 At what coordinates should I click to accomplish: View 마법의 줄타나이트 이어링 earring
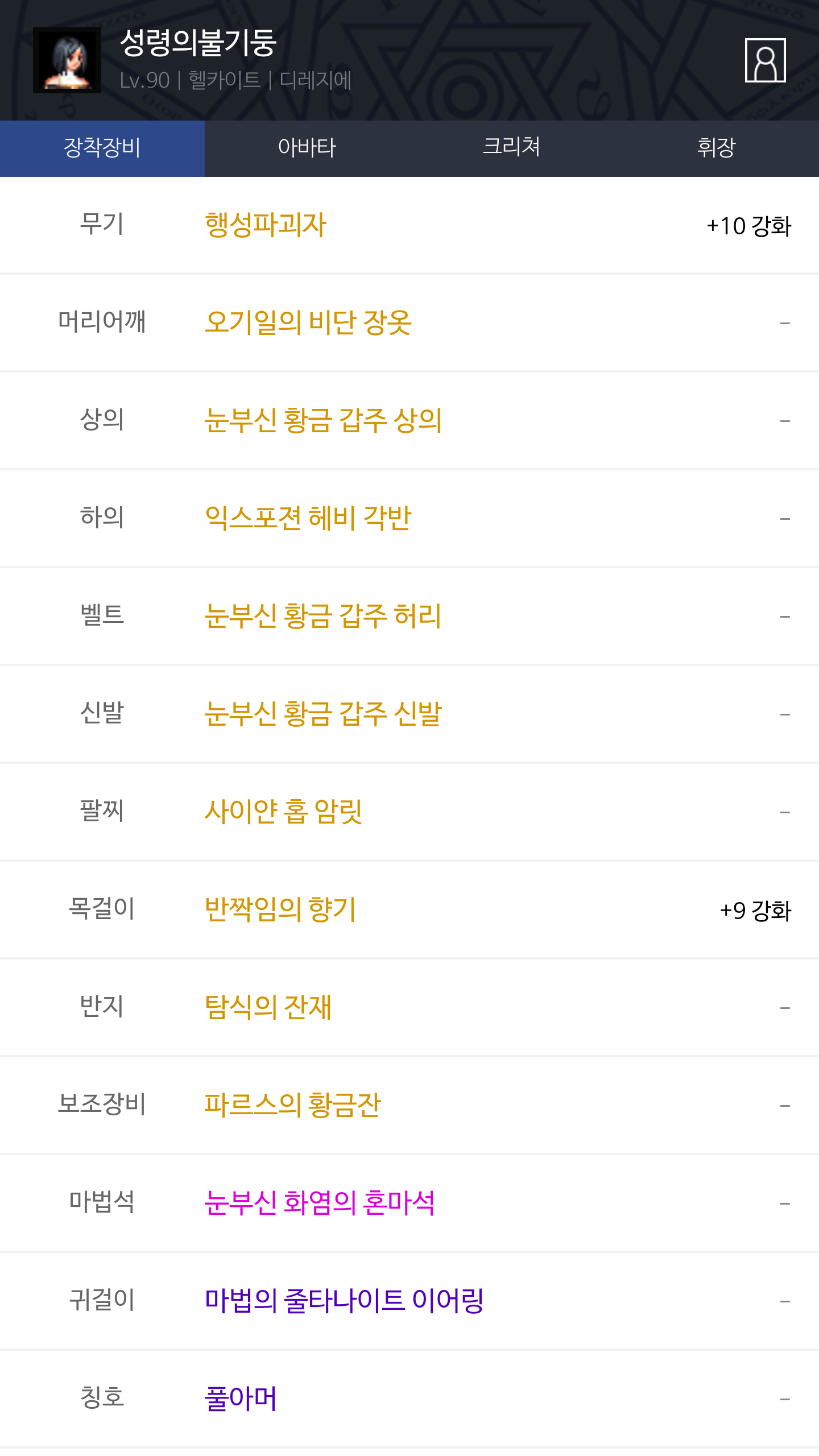click(344, 1301)
